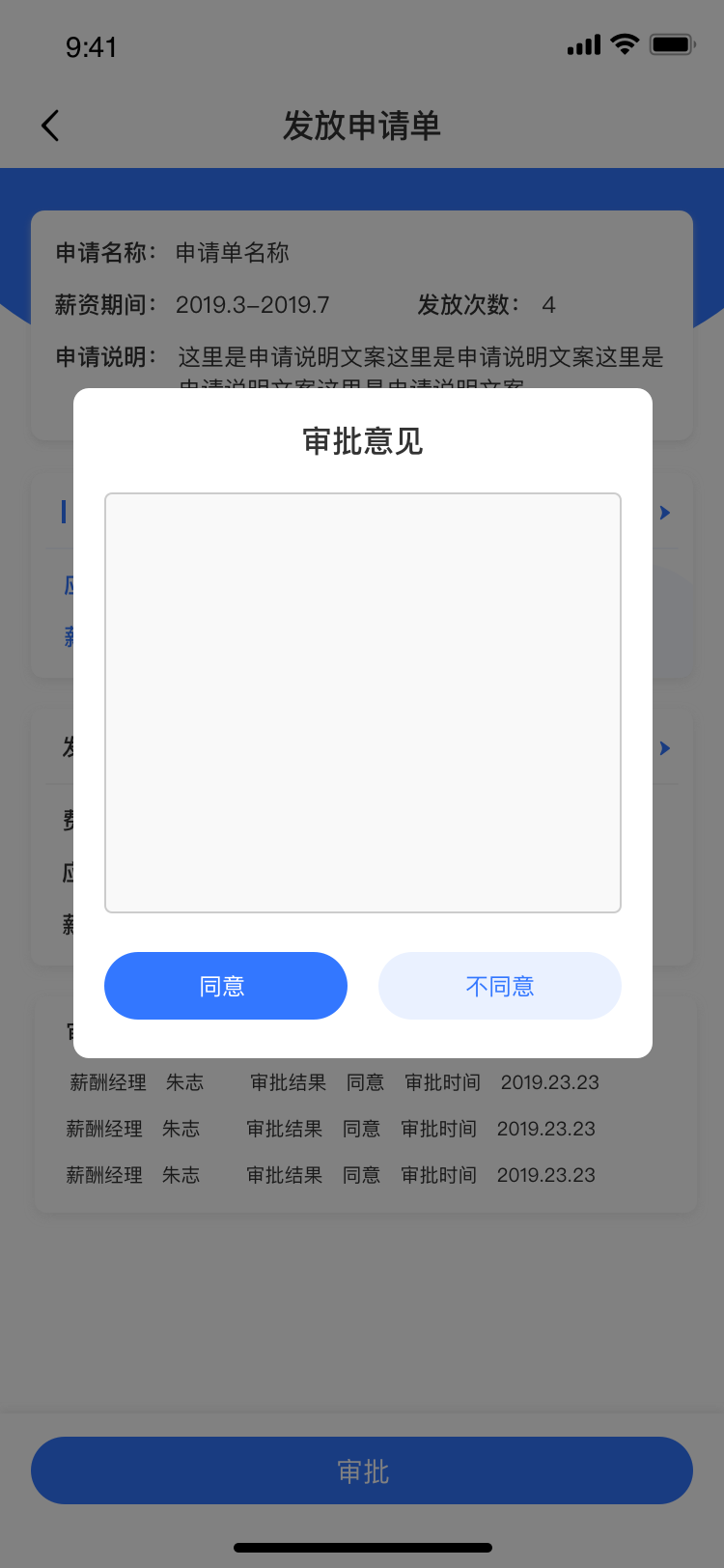
Task: Tap the approval opinion text area
Action: pos(362,702)
